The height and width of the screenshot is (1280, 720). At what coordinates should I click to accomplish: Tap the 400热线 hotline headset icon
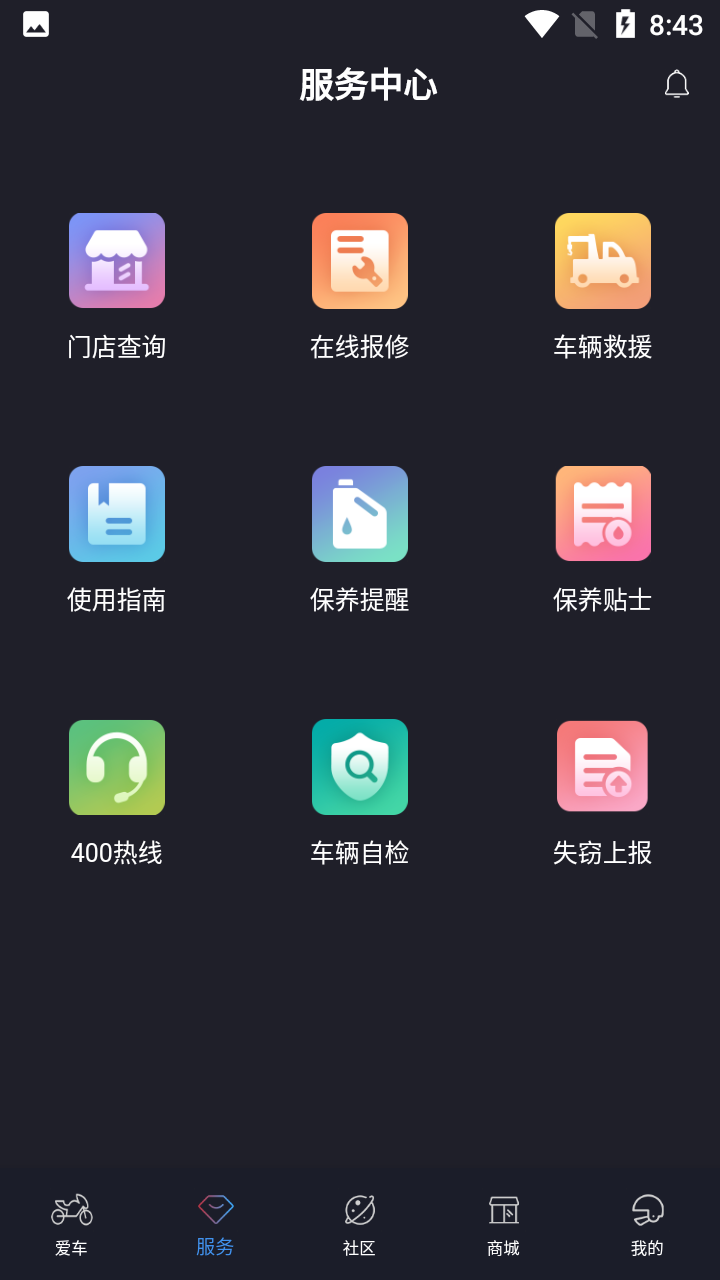[x=117, y=767]
